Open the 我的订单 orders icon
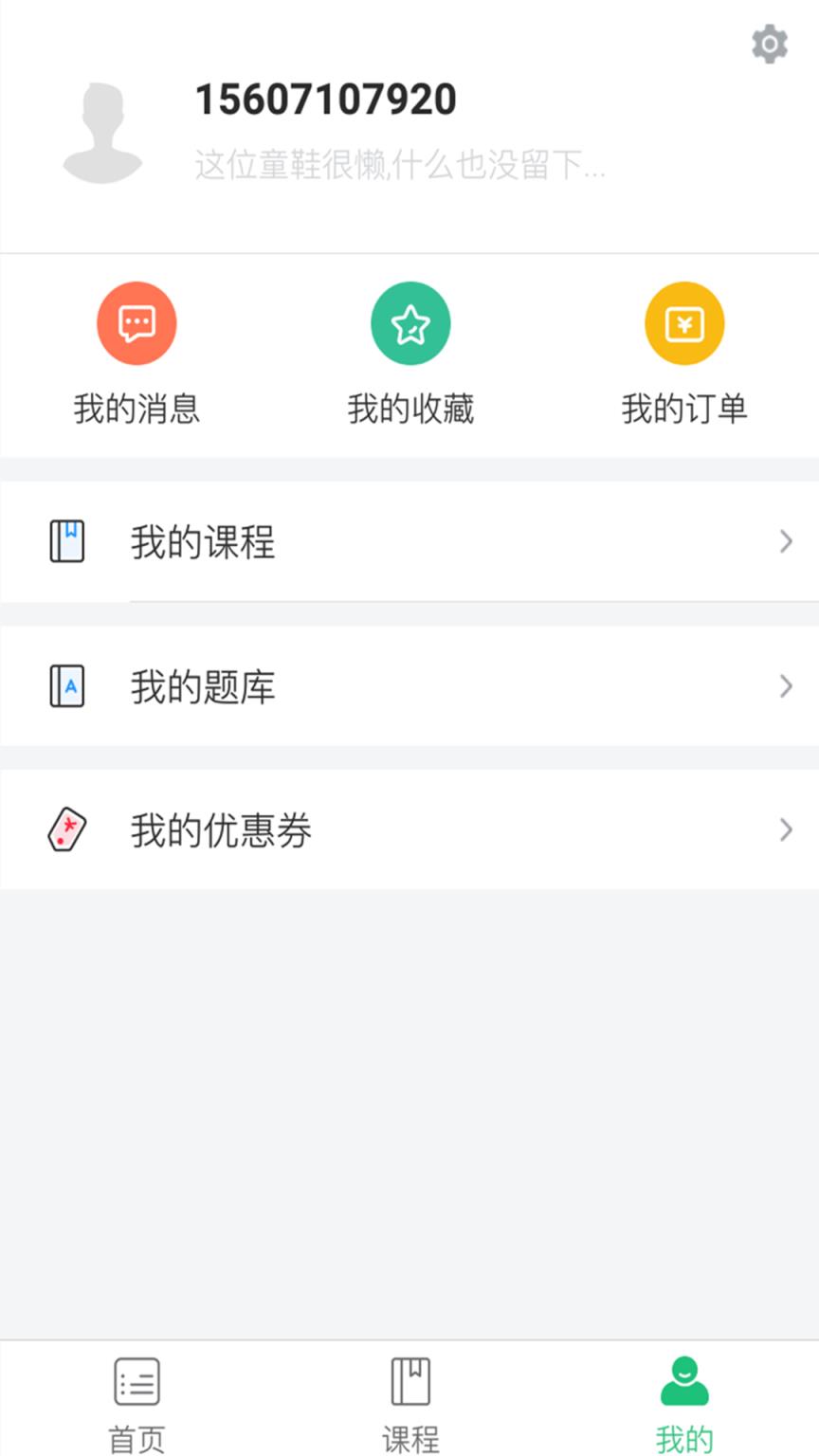Viewport: 819px width, 1456px height. (684, 322)
